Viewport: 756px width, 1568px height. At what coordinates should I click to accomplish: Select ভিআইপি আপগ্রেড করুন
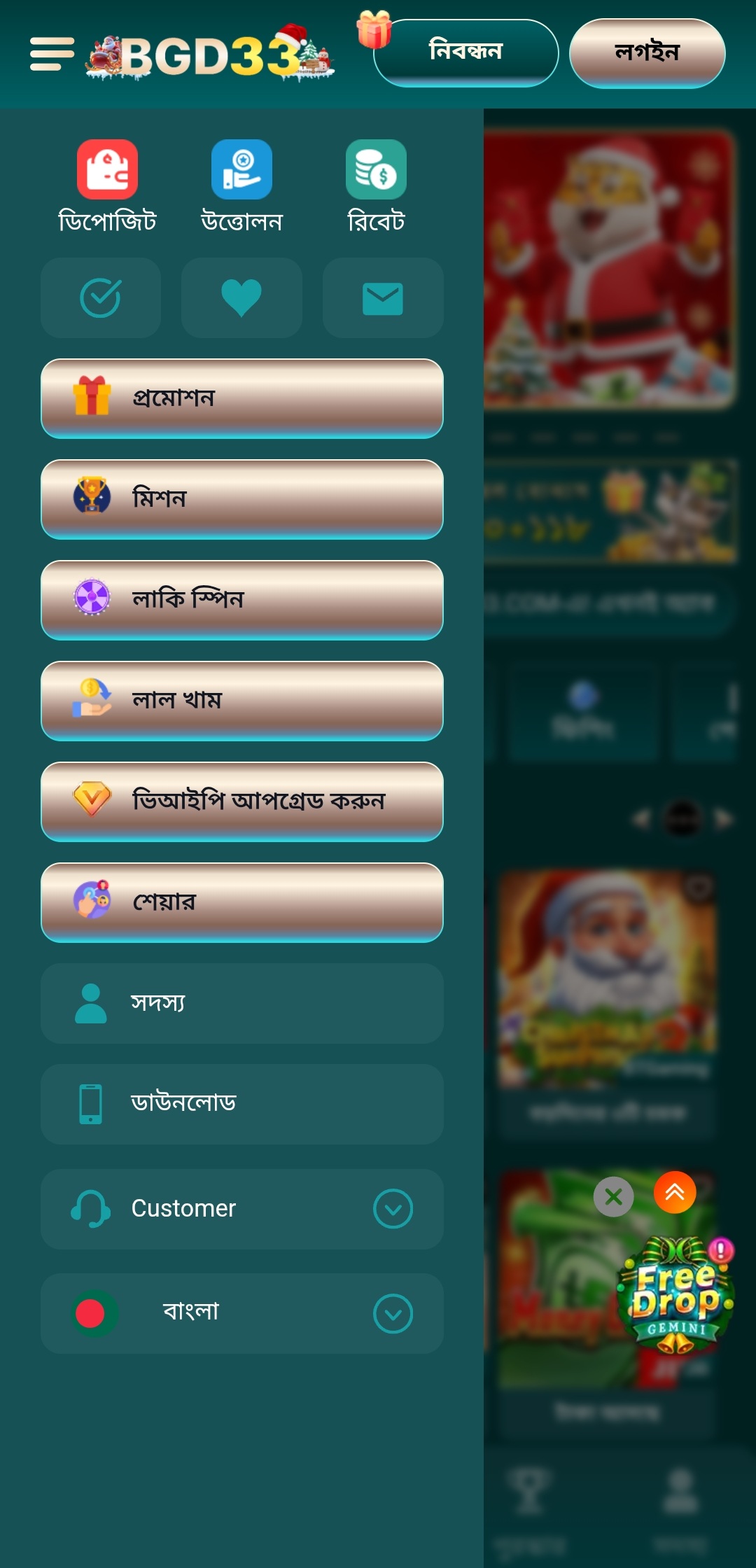pyautogui.click(x=241, y=801)
